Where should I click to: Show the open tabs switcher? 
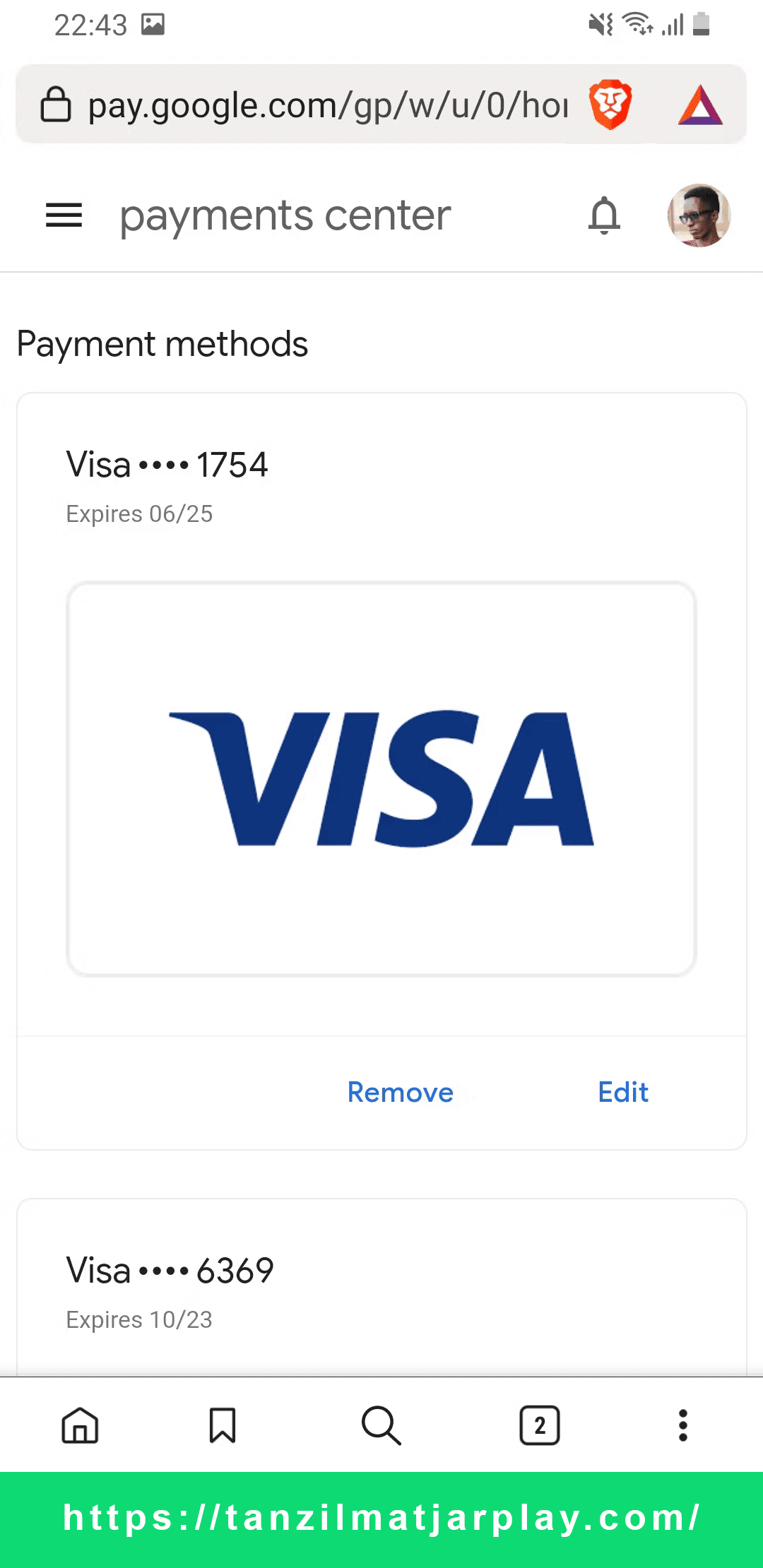pos(540,1425)
